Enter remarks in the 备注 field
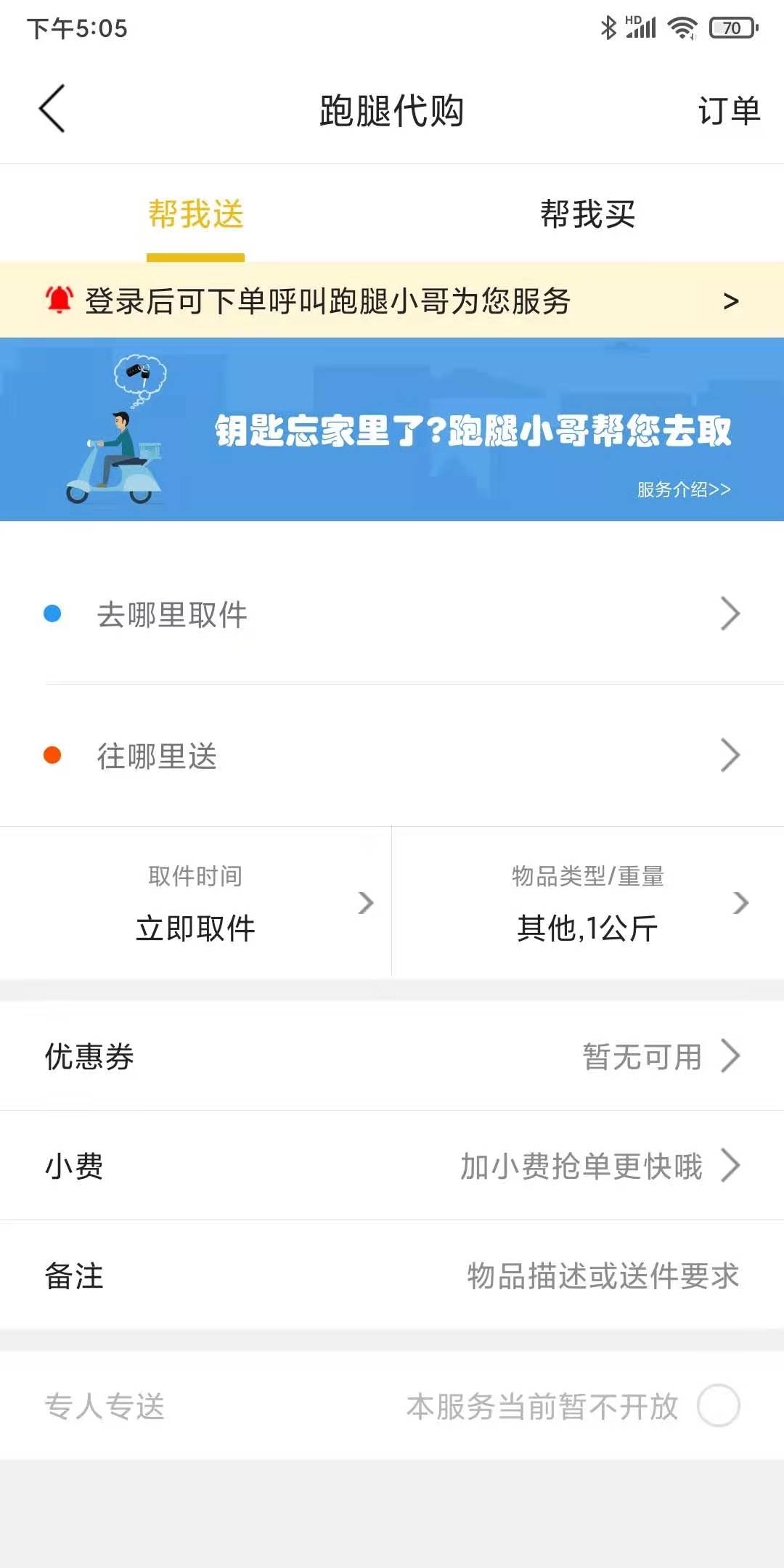This screenshot has height=1568, width=784. point(603,1276)
